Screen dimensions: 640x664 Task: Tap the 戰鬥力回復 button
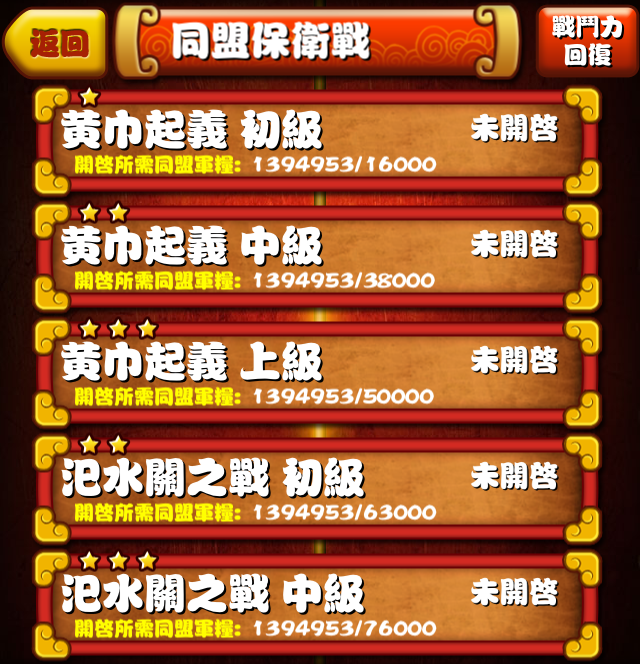(587, 43)
